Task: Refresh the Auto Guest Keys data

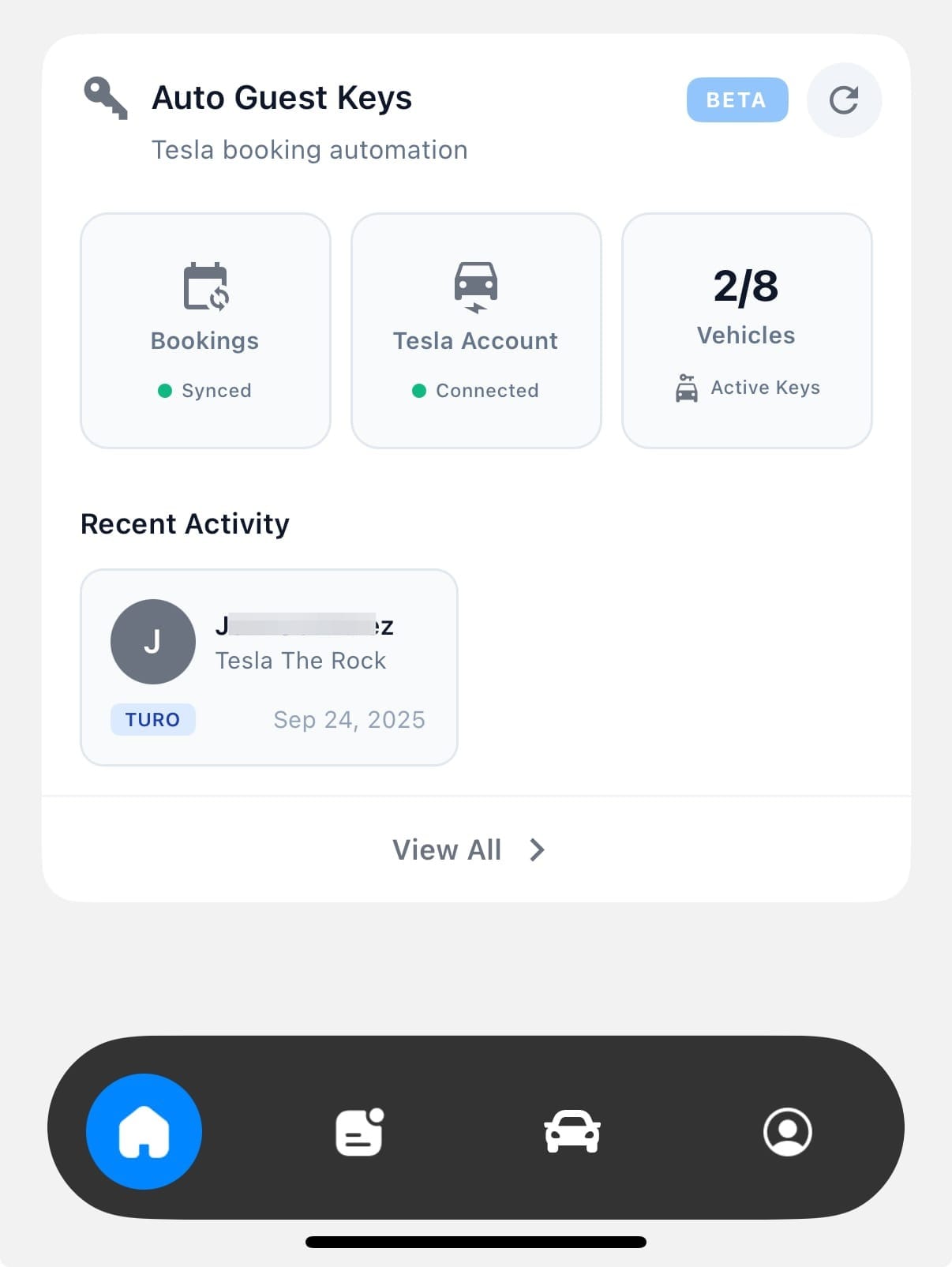Action: coord(843,100)
